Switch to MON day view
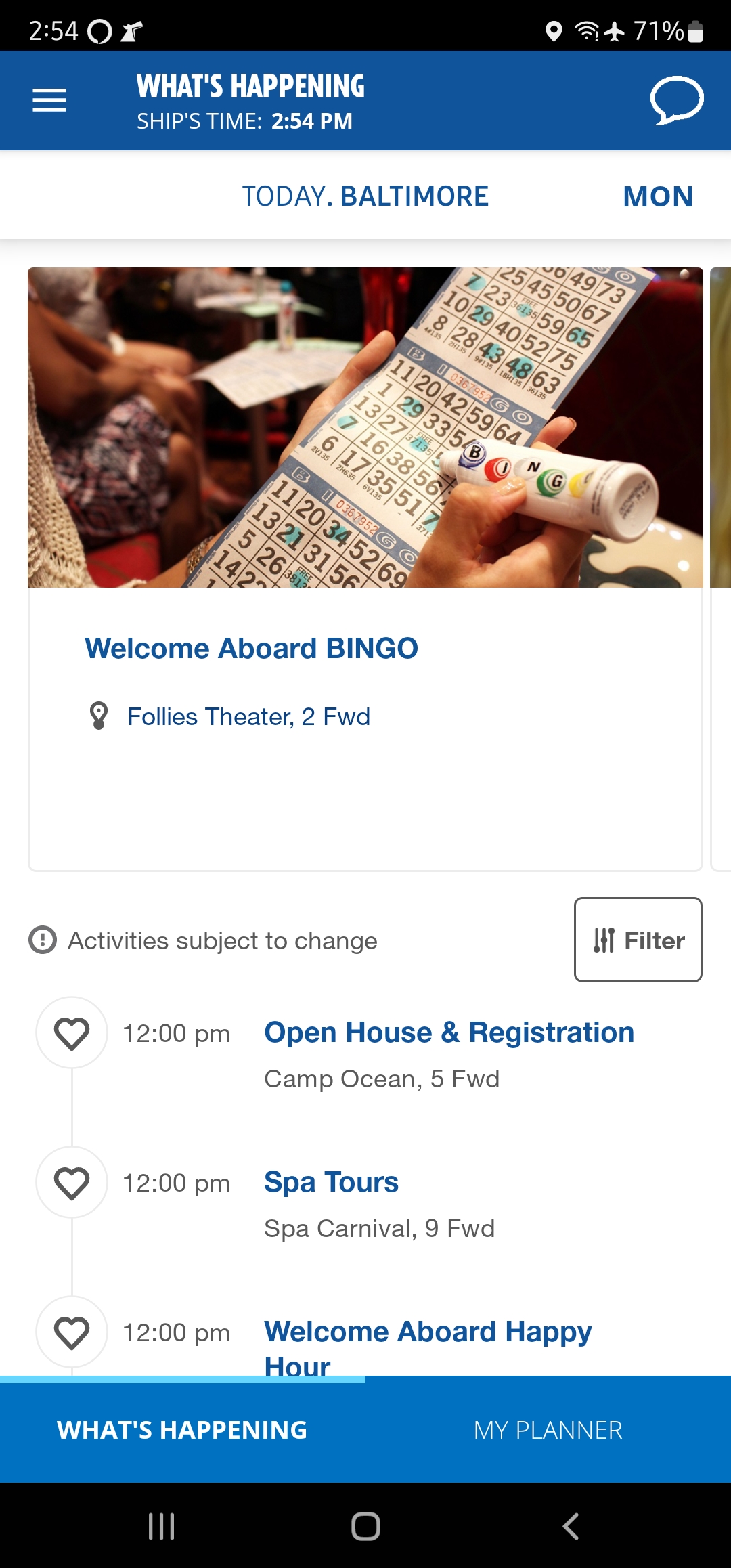731x1568 pixels. (x=658, y=197)
